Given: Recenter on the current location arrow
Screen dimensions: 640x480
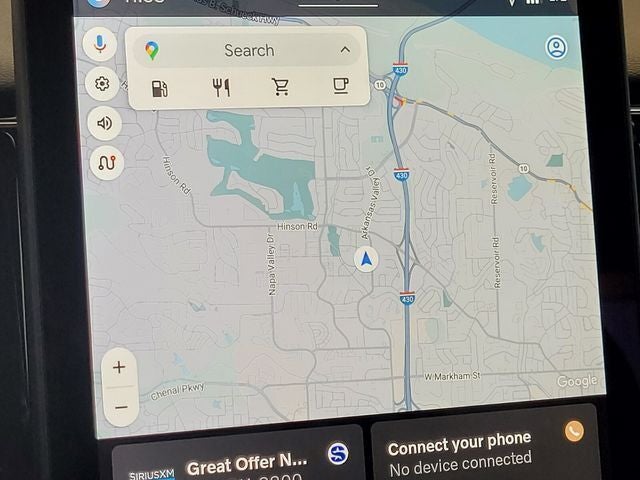Looking at the screenshot, I should point(368,260).
